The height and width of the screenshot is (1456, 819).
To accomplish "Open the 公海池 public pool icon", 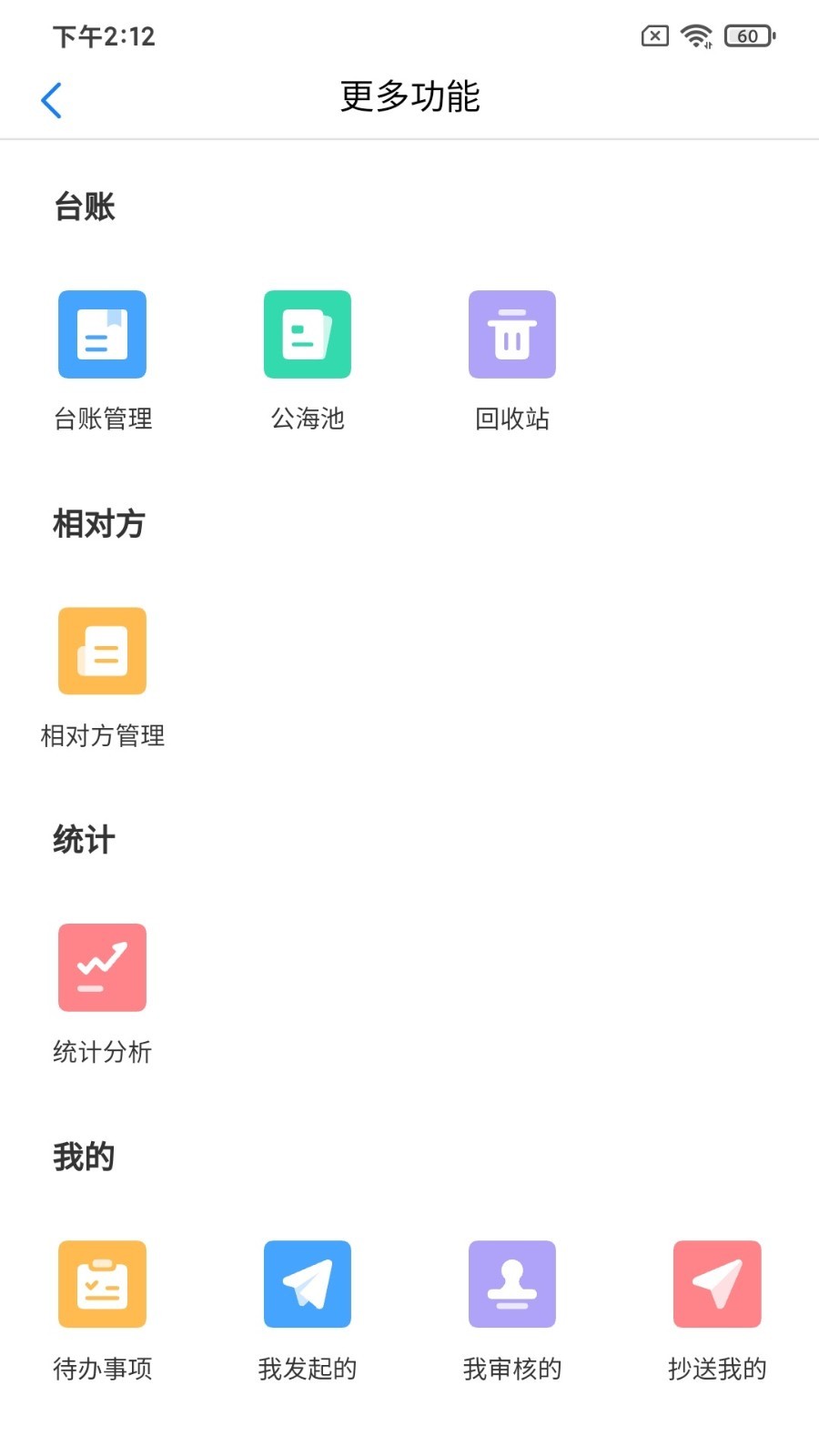I will coord(307,333).
